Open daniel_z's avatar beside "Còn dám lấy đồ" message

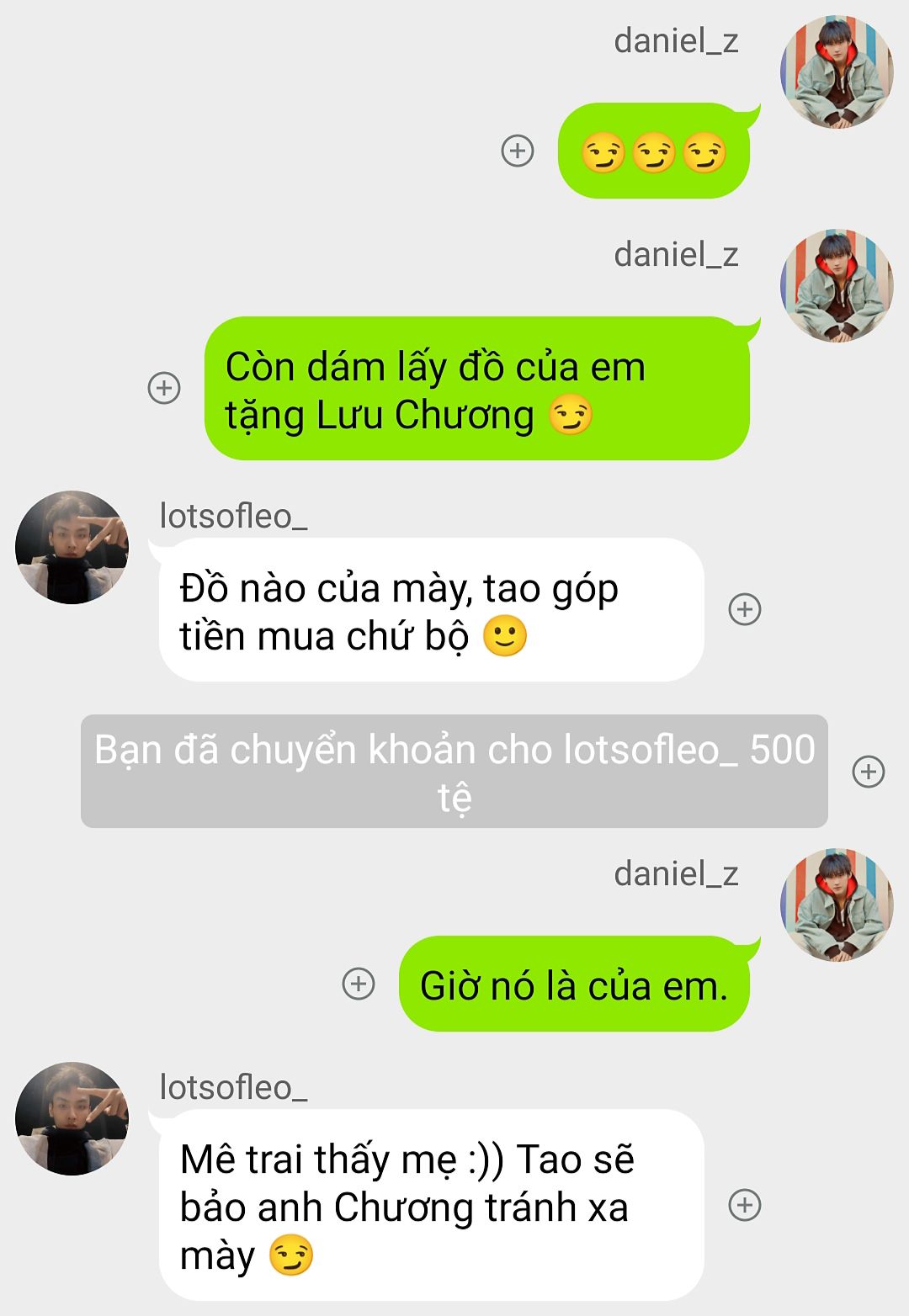837,286
